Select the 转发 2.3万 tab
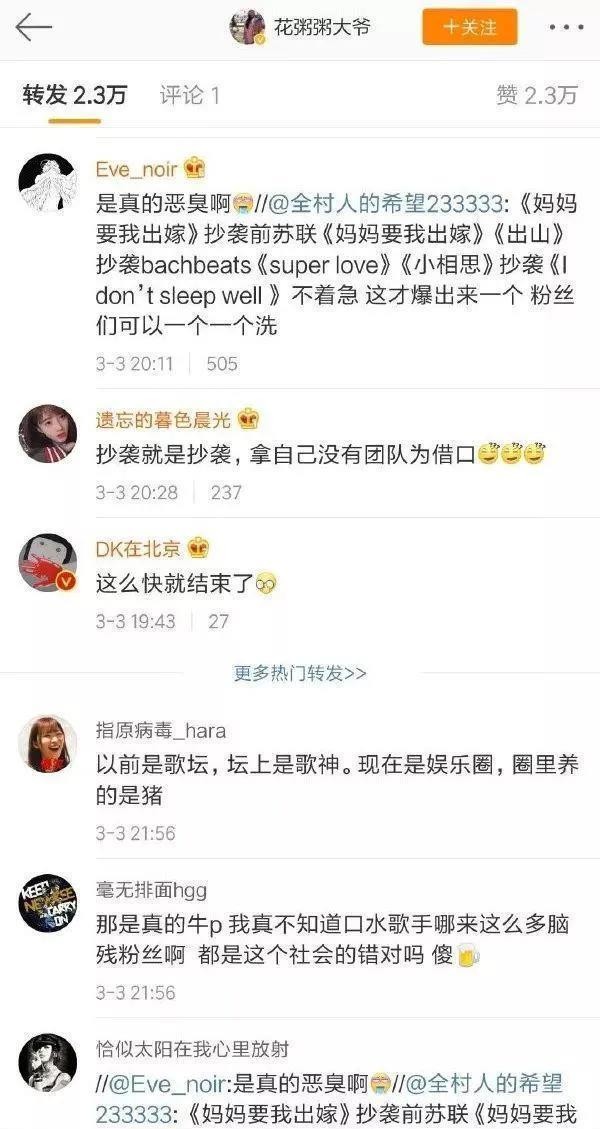Screen dimensions: 600x1129 (x=74, y=95)
